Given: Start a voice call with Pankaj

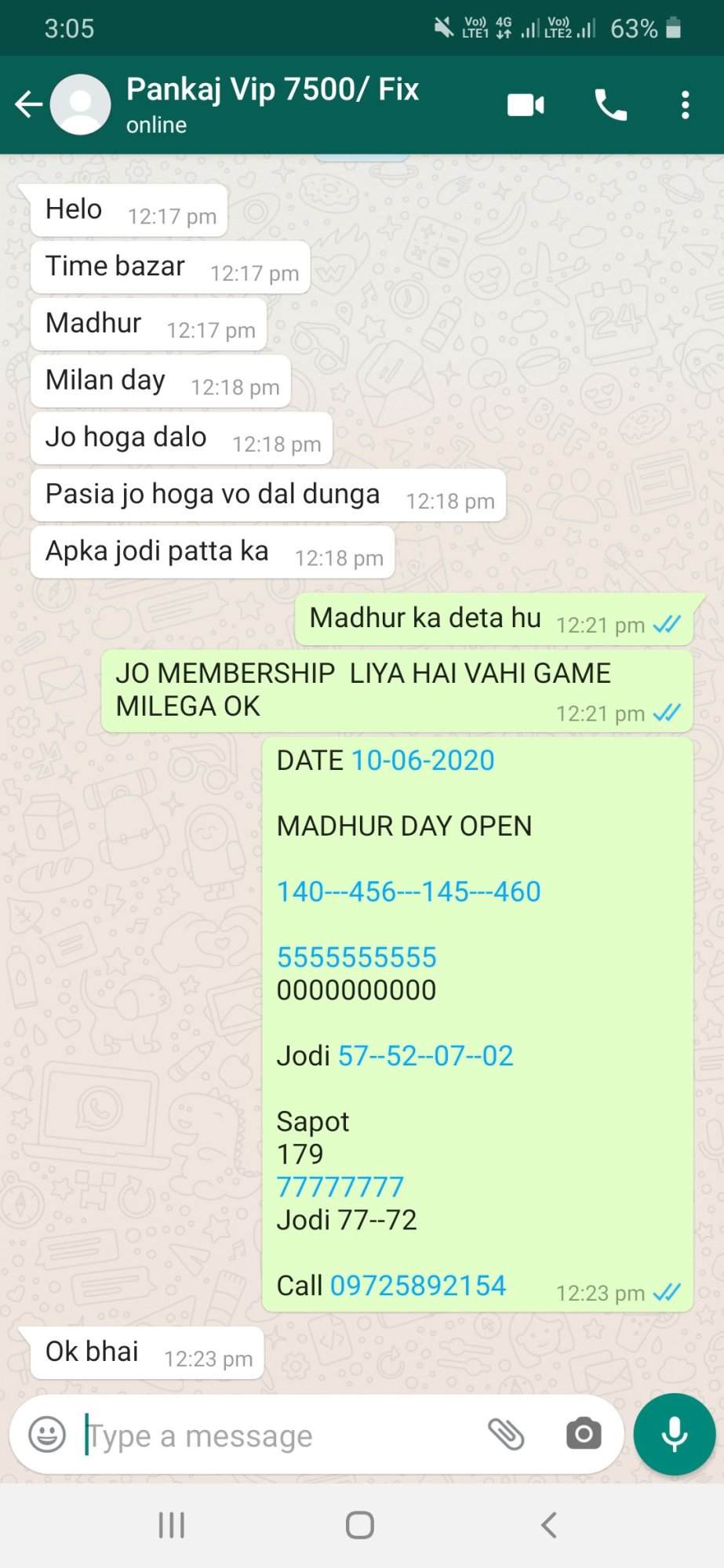Looking at the screenshot, I should [610, 104].
